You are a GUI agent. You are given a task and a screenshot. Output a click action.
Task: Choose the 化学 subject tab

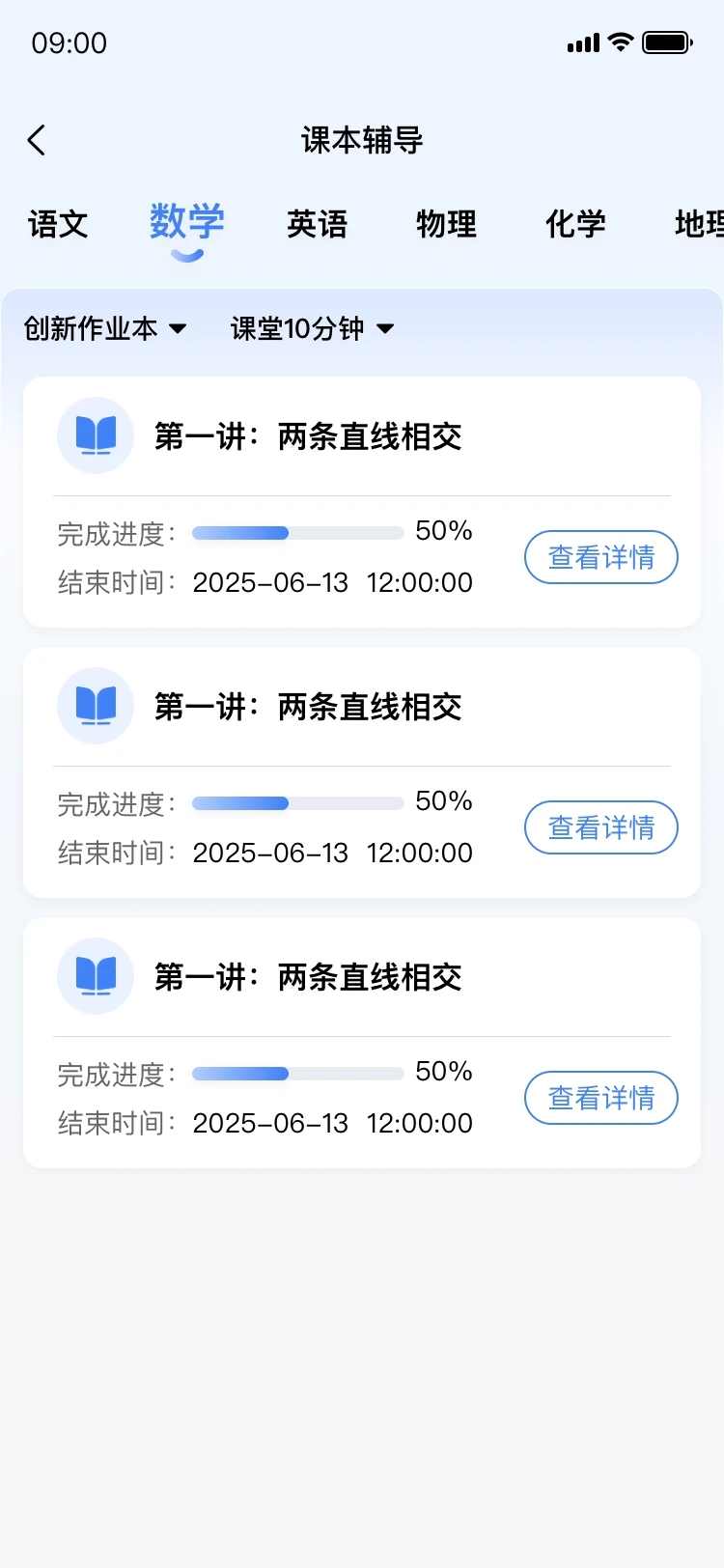click(575, 224)
